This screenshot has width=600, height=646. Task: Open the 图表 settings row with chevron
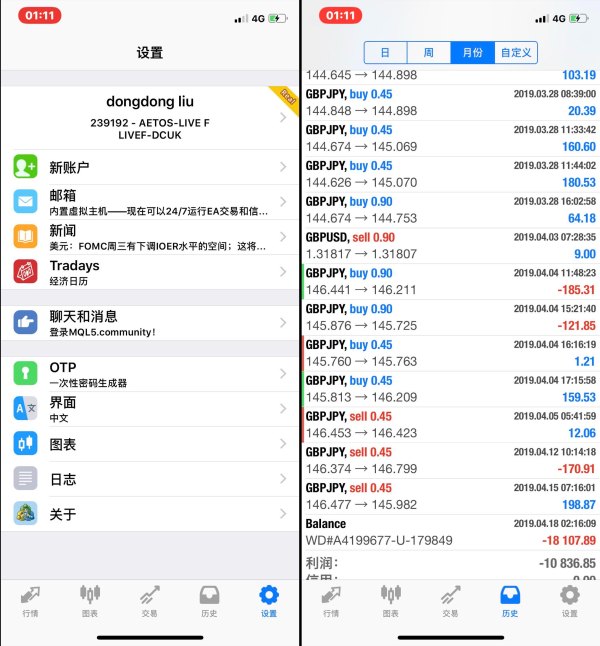pos(150,444)
